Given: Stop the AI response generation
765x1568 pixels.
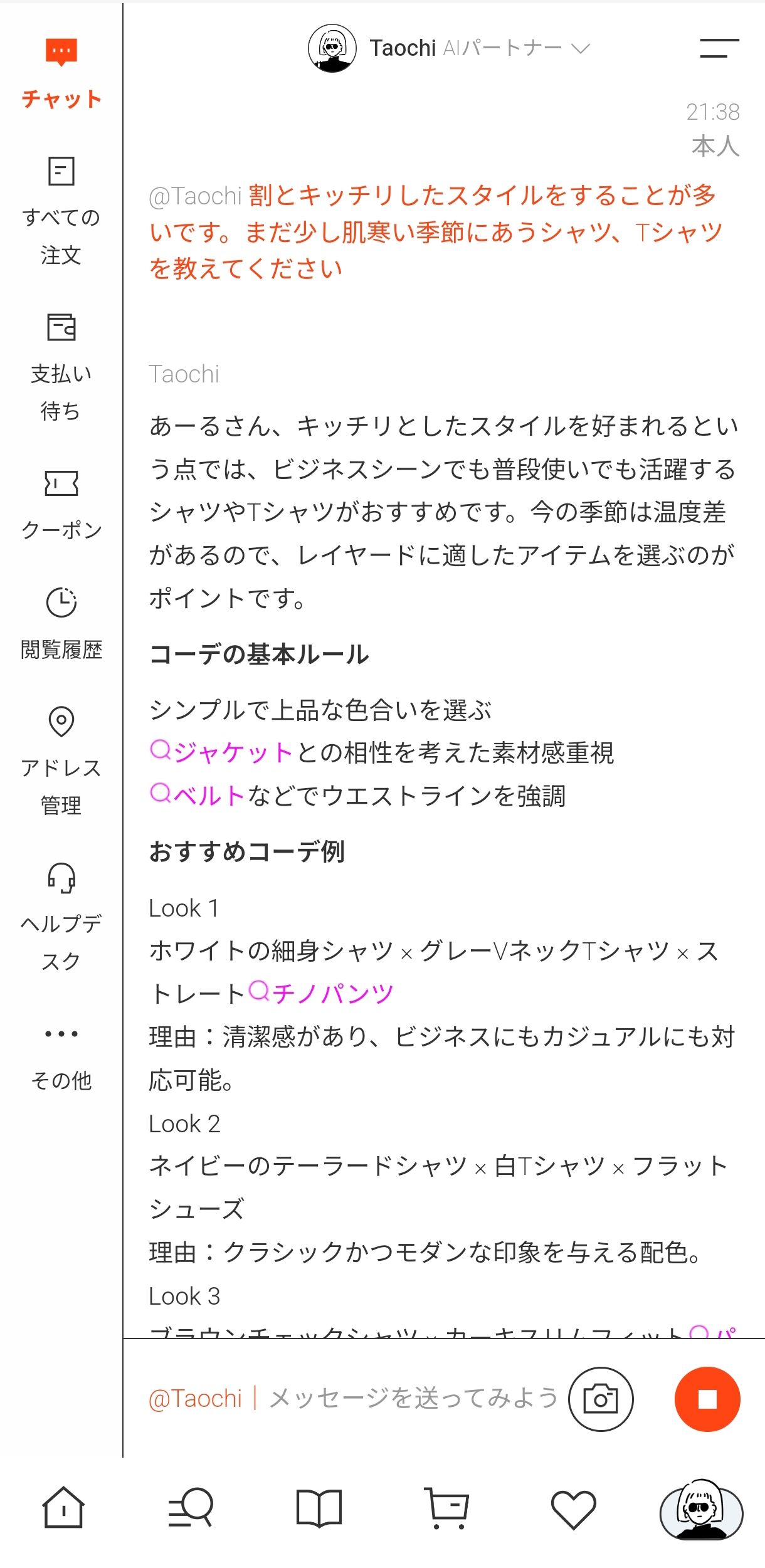Looking at the screenshot, I should coord(707,1399).
